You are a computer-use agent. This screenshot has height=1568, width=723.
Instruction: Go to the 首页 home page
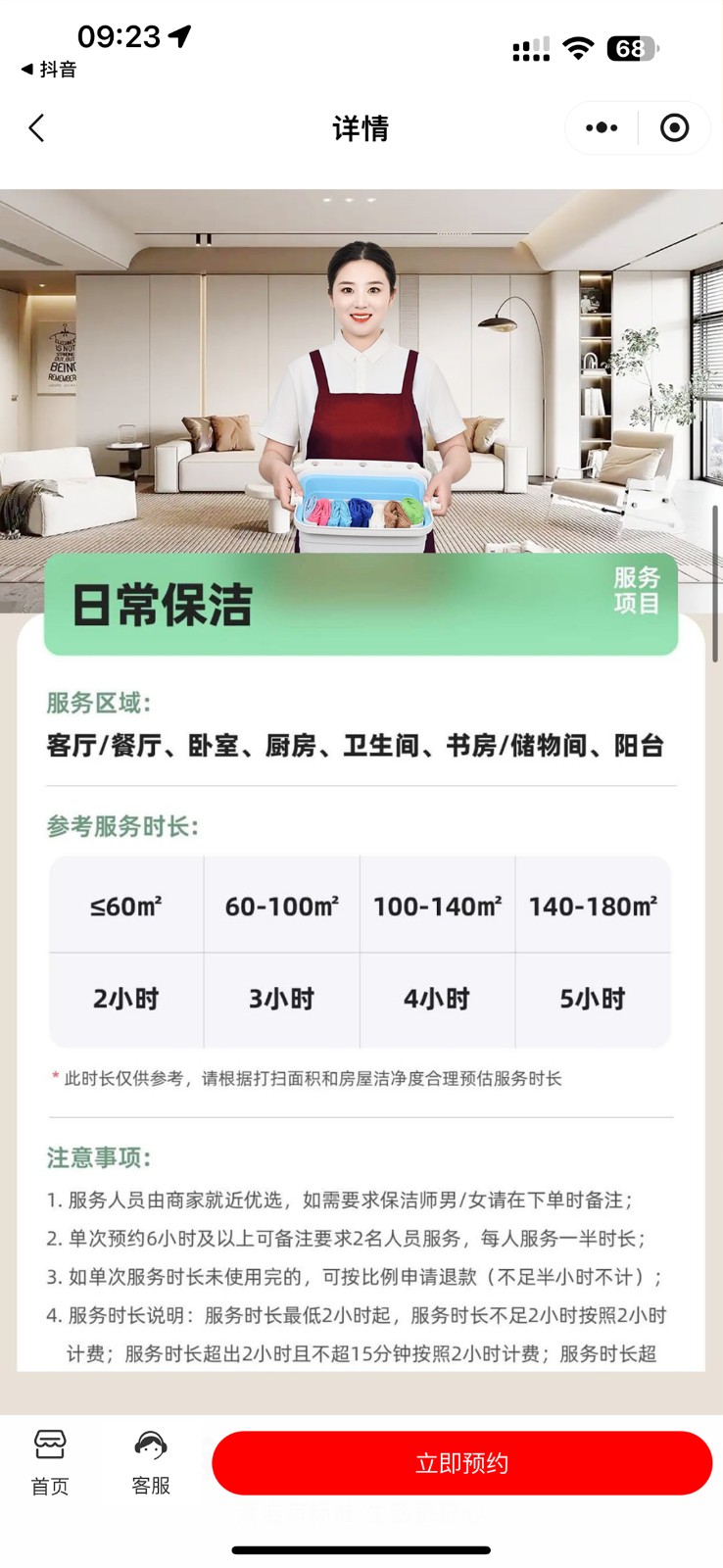tap(50, 1461)
